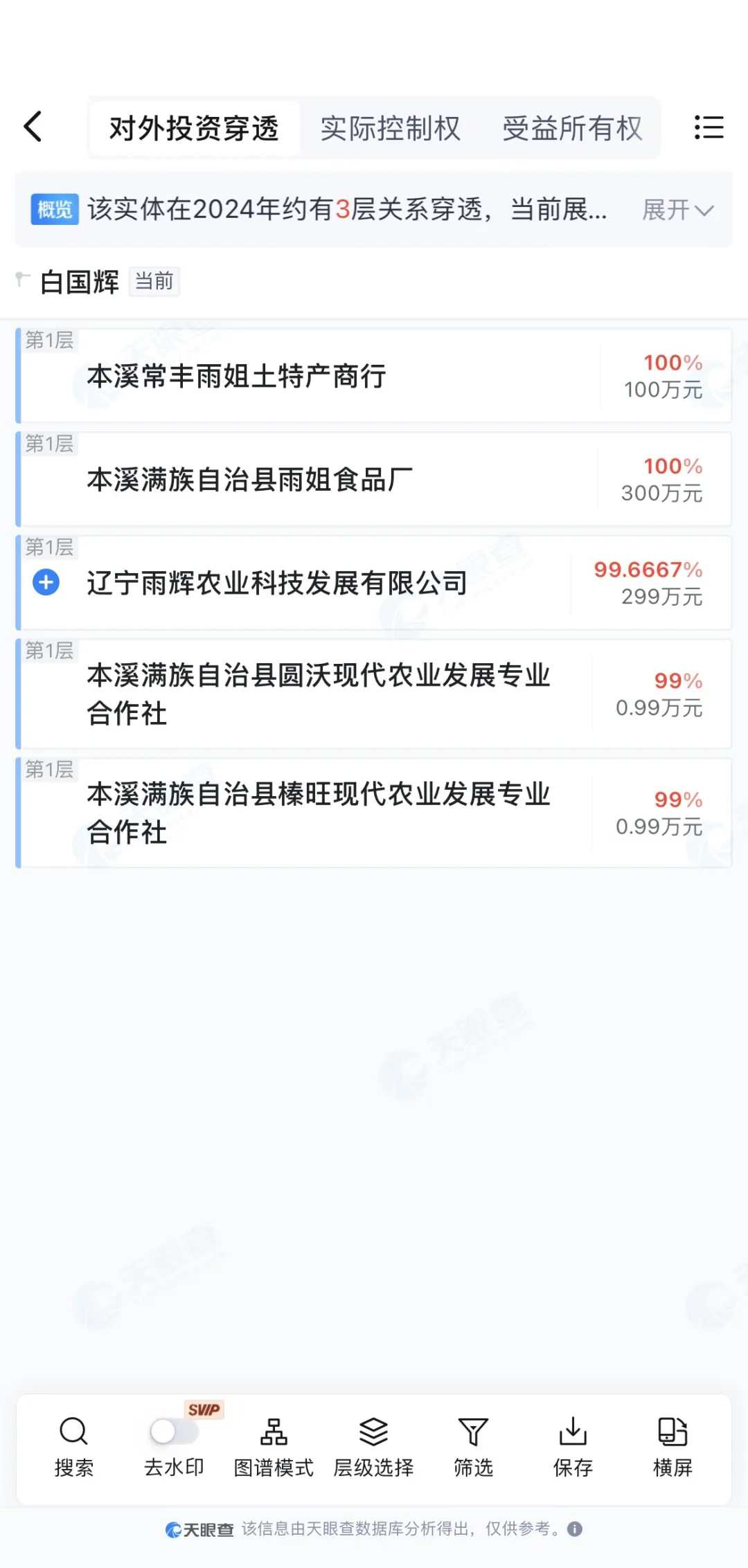Toggle the 去水印 watermark switch
Screen dimensions: 748x1568
[x=175, y=1432]
